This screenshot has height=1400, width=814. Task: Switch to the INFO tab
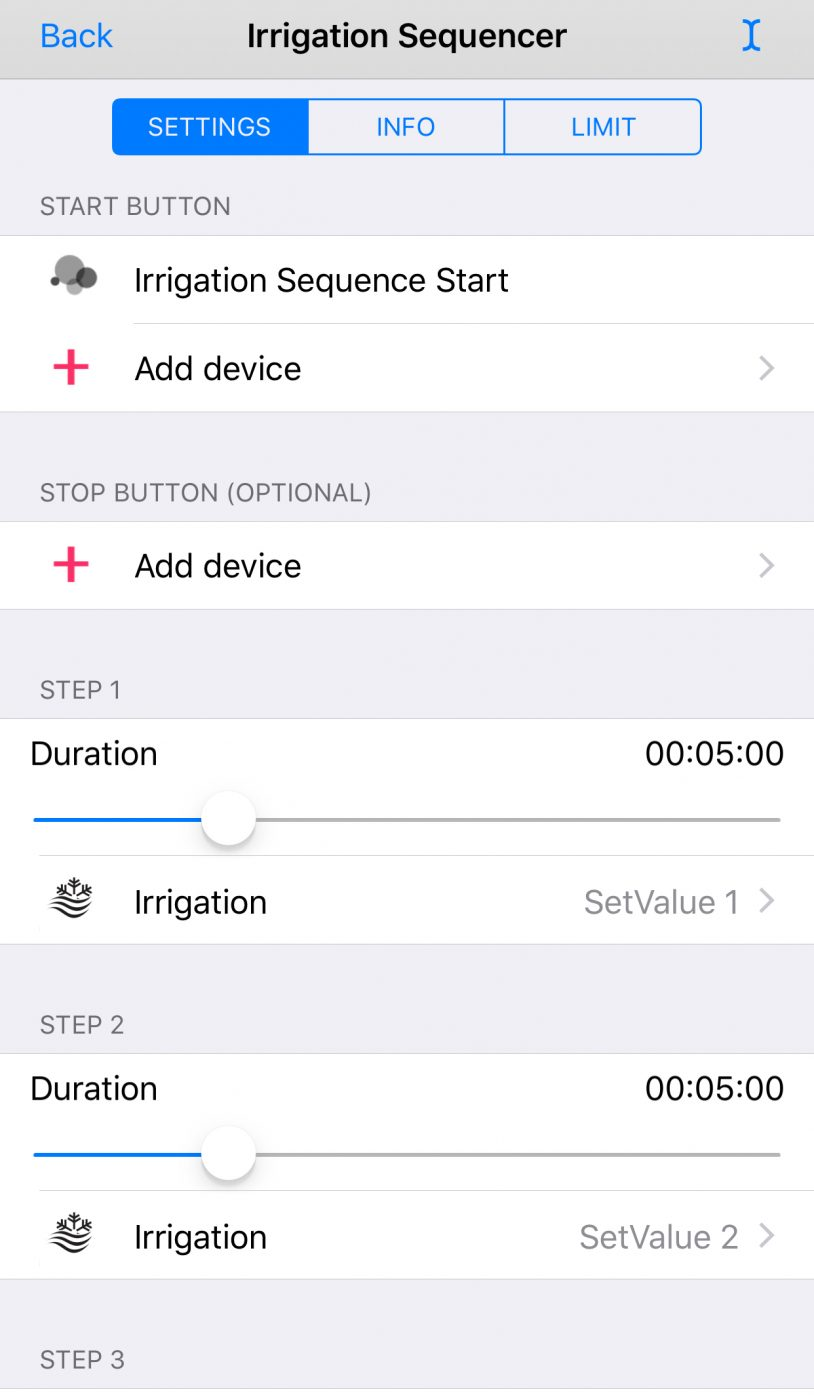click(x=406, y=127)
